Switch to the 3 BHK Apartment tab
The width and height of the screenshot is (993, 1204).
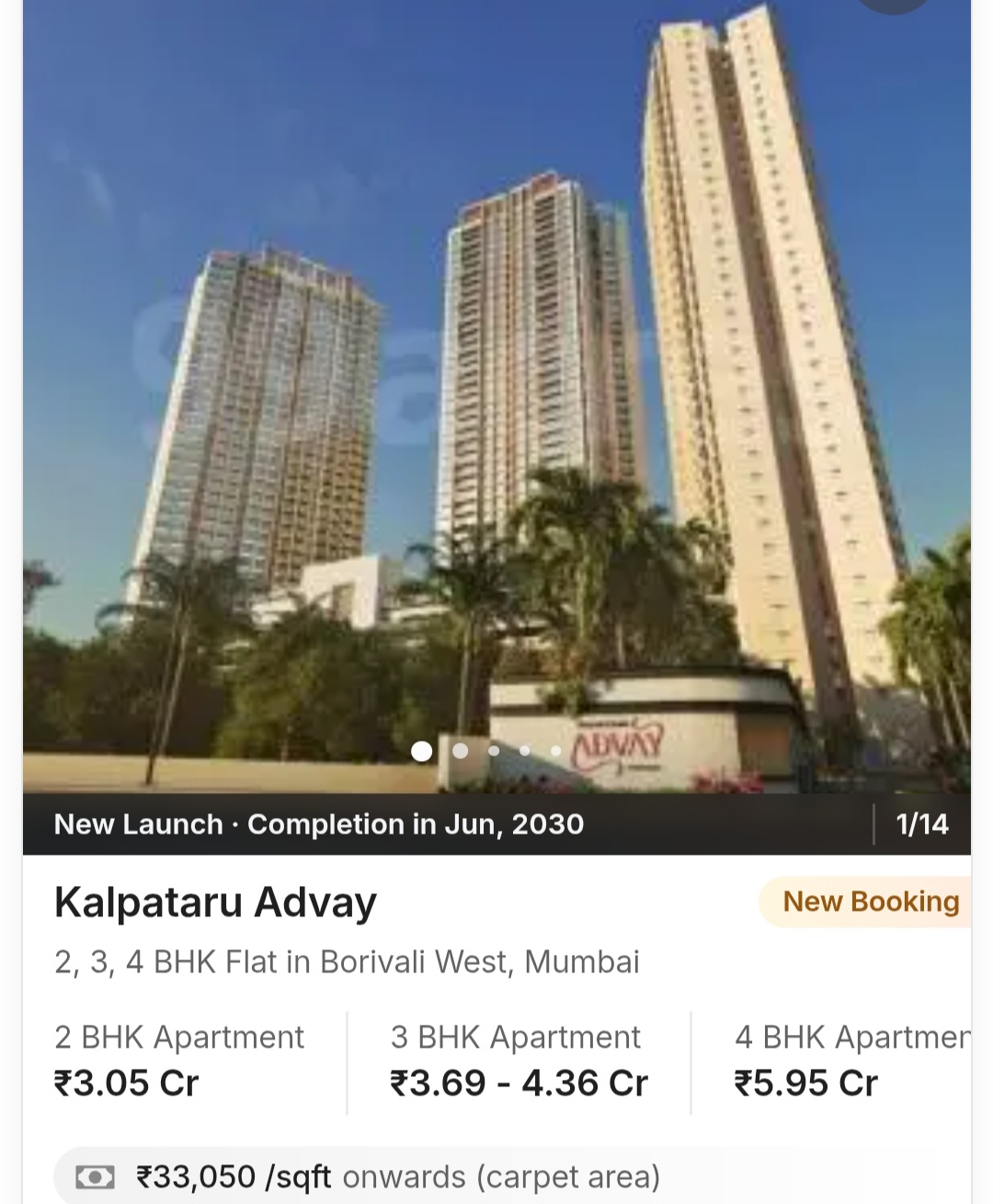click(515, 1037)
